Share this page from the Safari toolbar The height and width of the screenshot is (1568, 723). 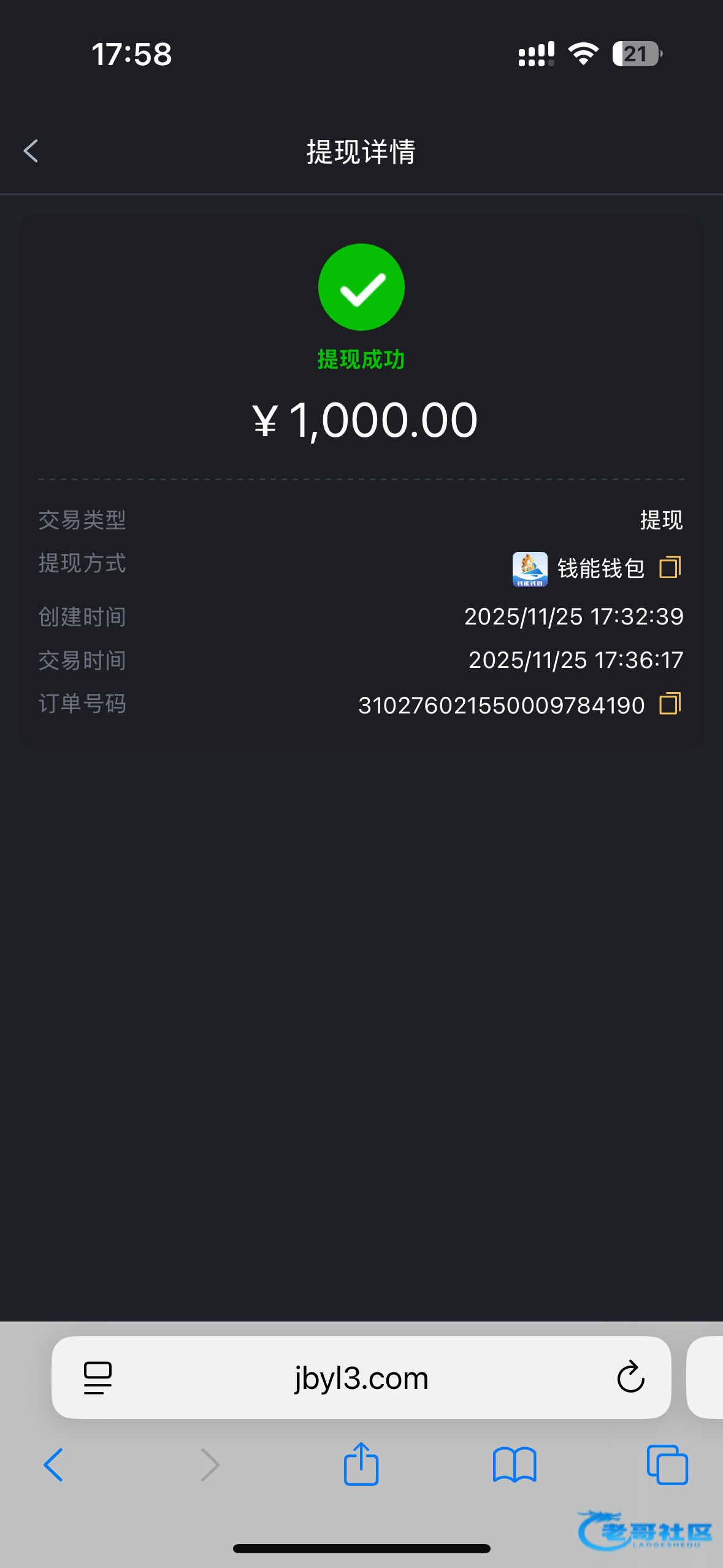pos(361,1464)
